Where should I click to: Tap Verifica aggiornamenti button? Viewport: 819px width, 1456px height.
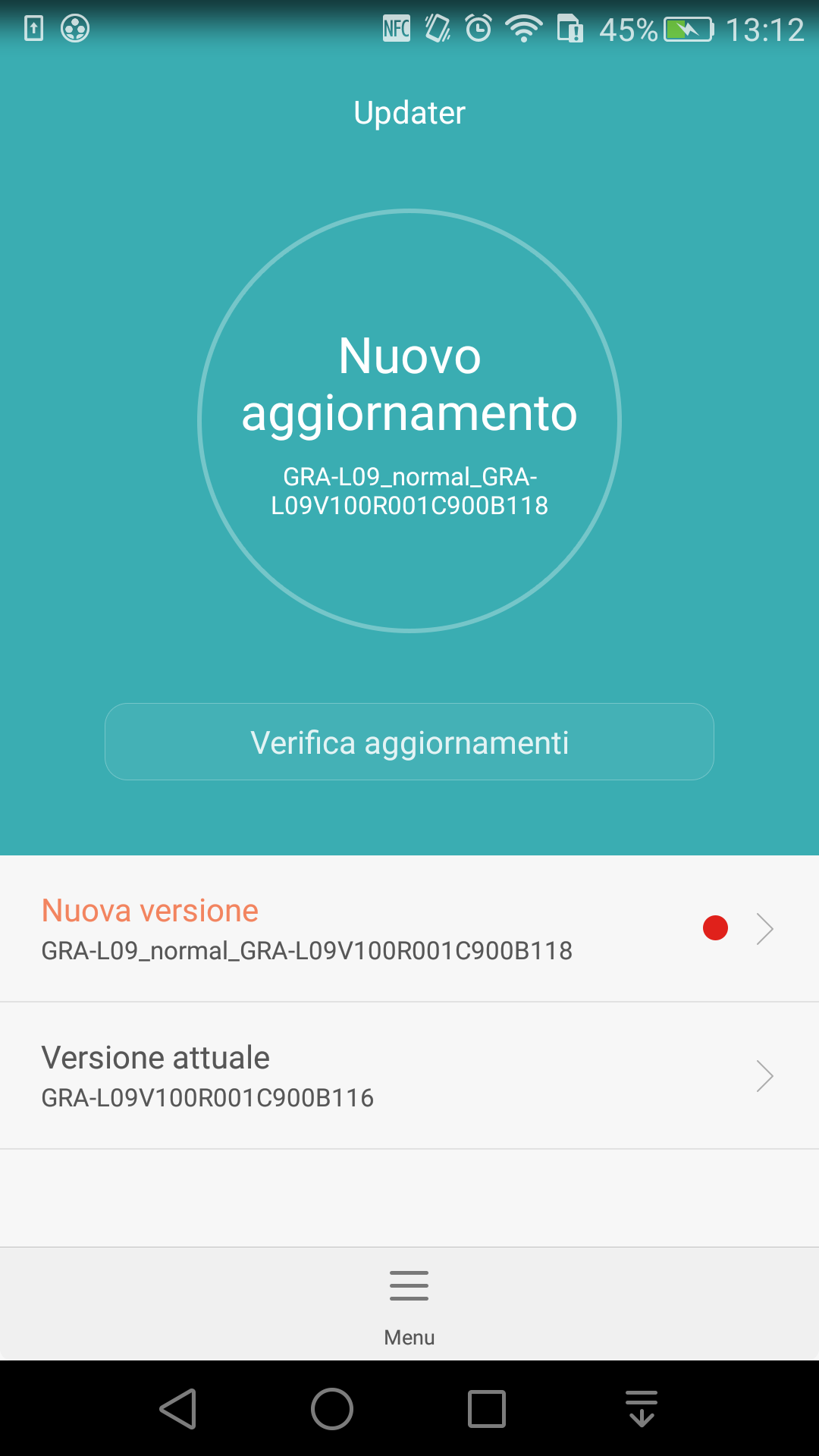409,742
